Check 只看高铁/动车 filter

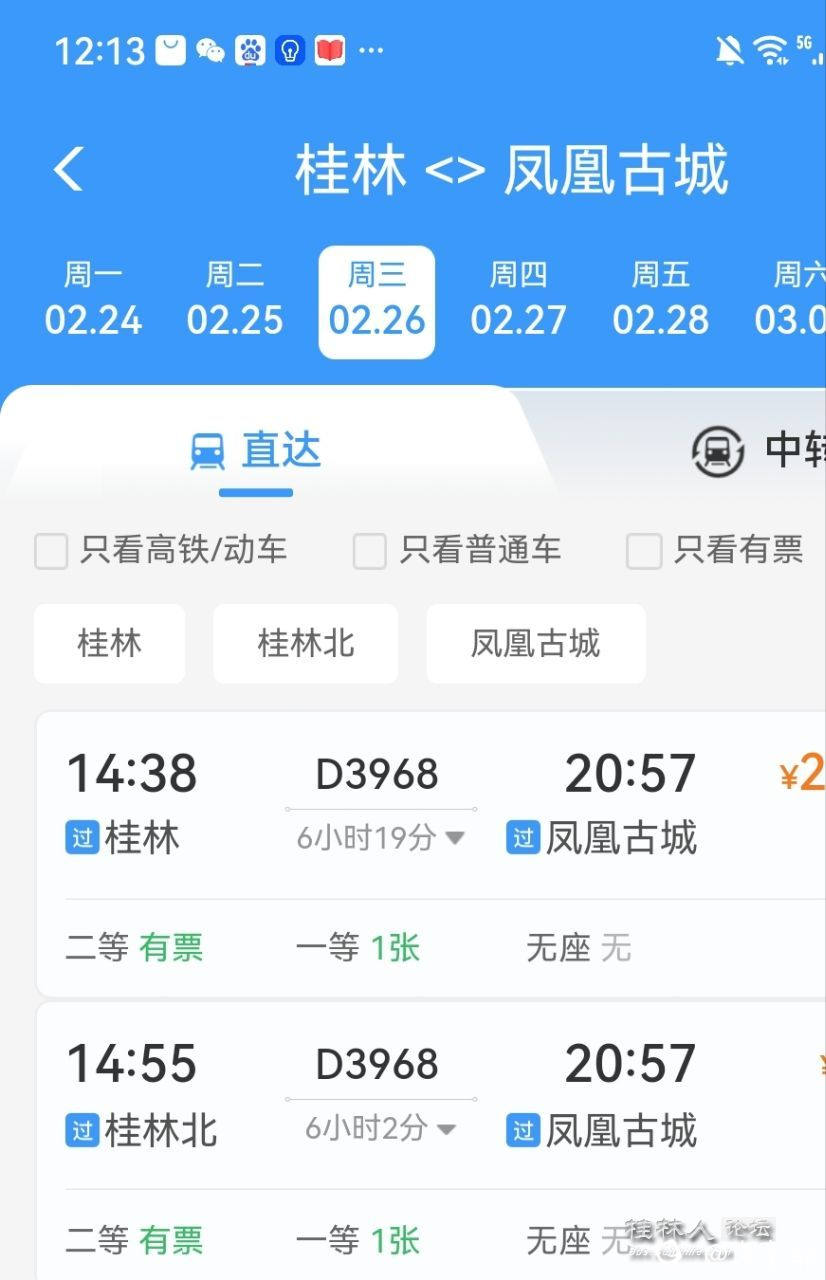tap(52, 550)
